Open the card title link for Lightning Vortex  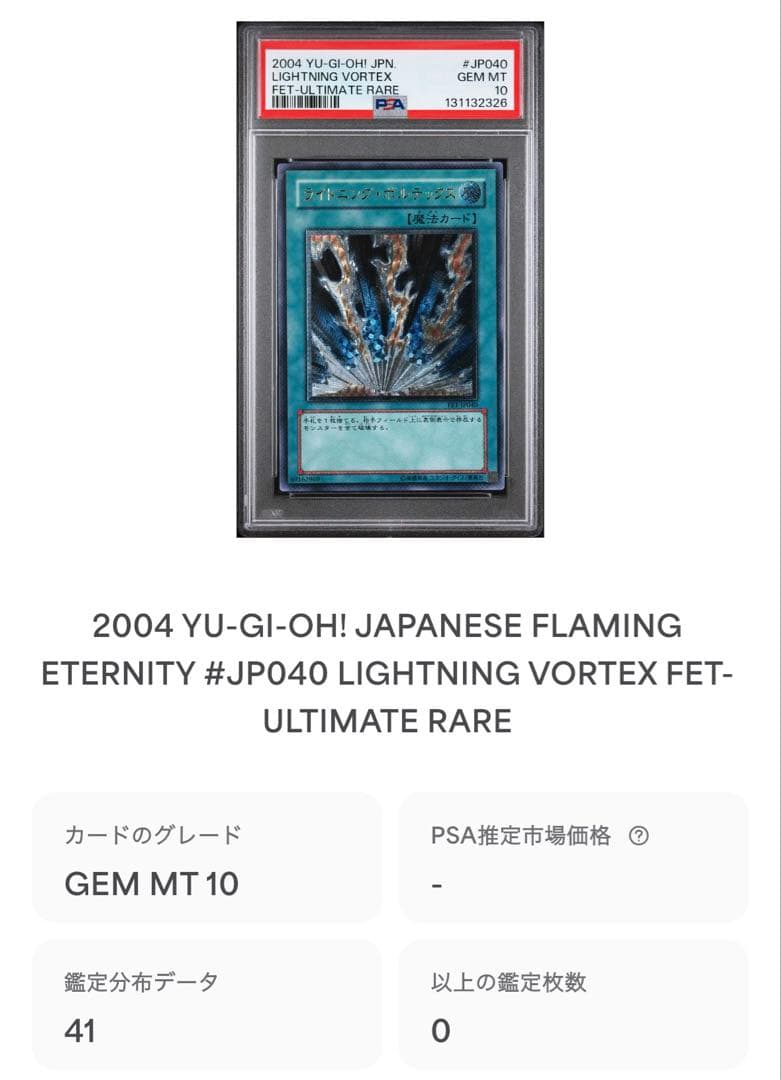click(390, 675)
